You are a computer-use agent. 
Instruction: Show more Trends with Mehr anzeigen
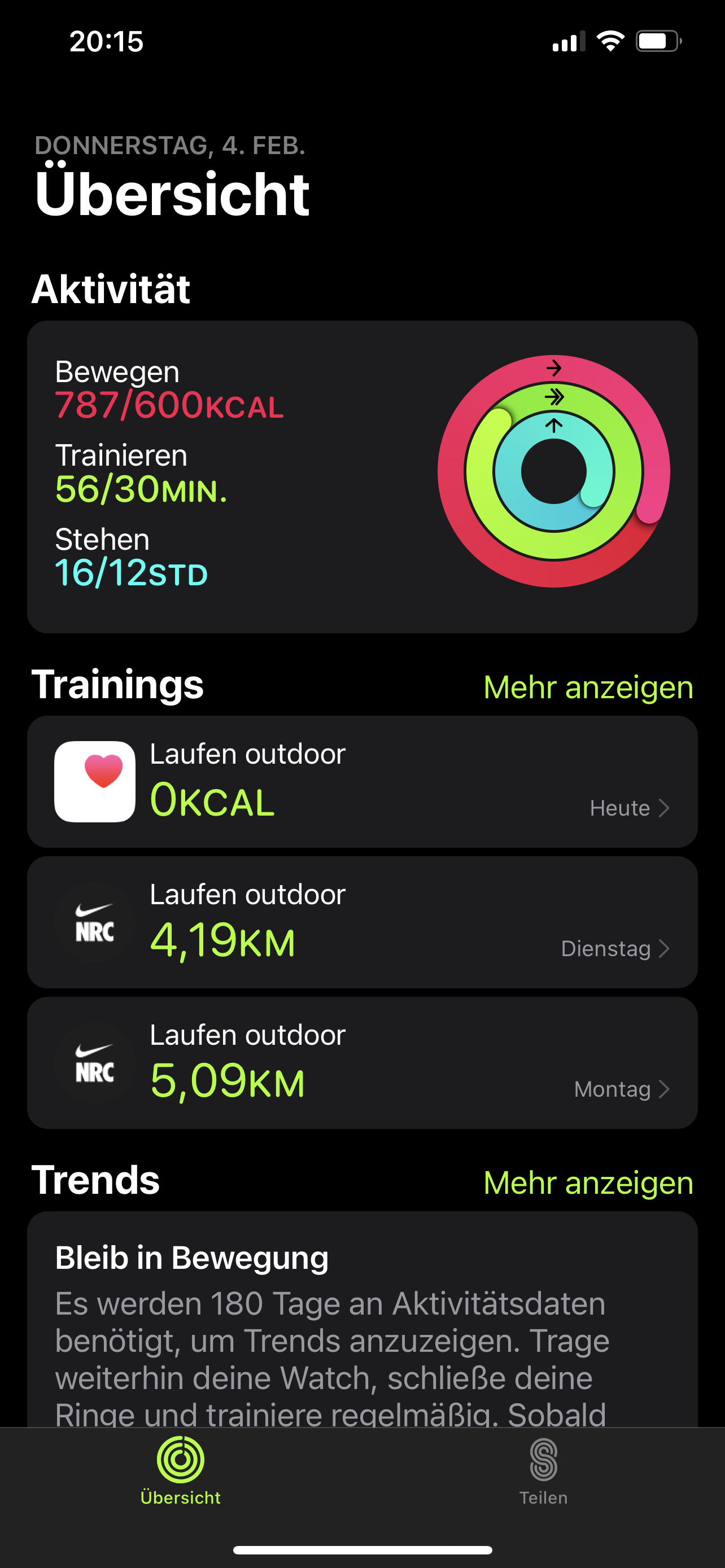588,1182
